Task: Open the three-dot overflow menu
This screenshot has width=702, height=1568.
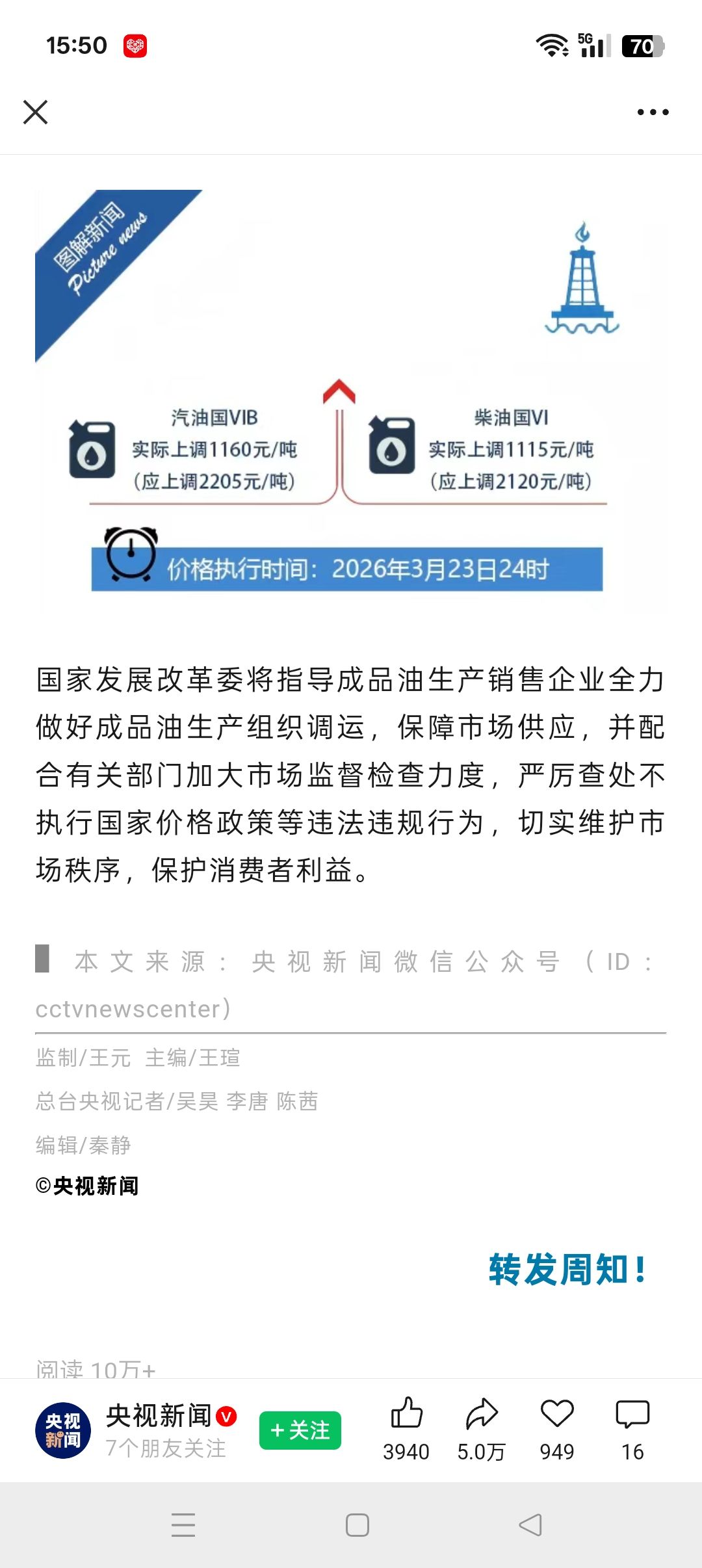Action: click(653, 112)
